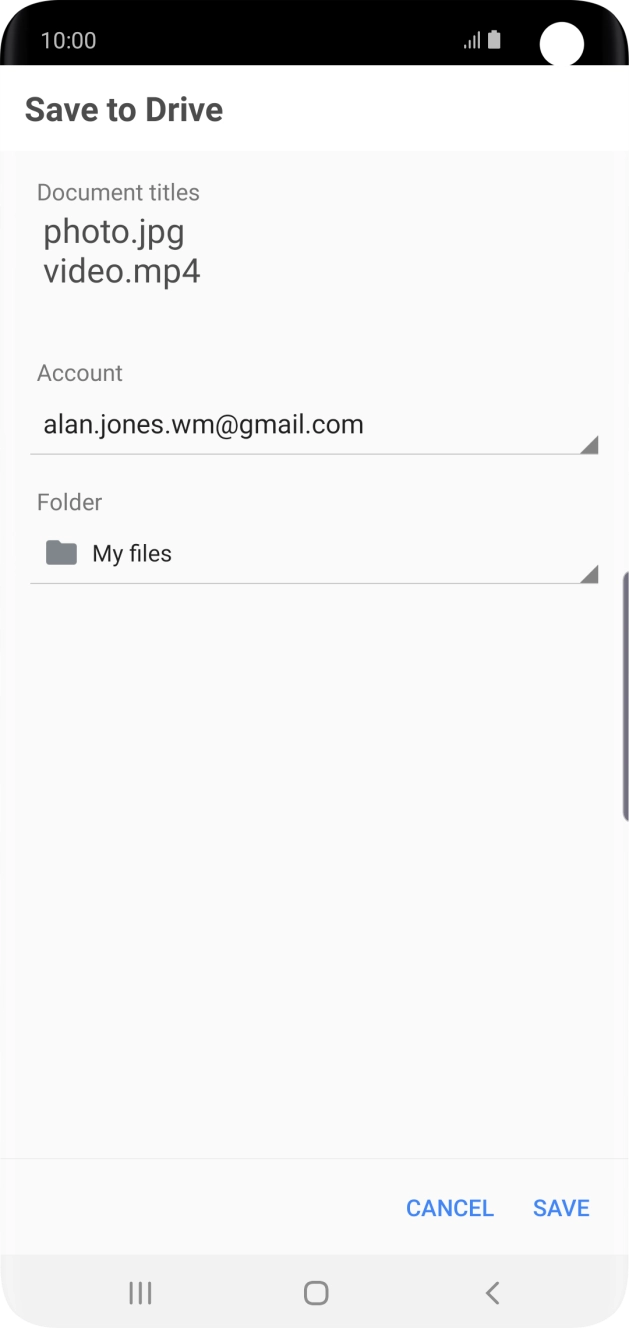This screenshot has height=1328, width=629.
Task: Edit the photo.jpg document title
Action: (x=114, y=232)
